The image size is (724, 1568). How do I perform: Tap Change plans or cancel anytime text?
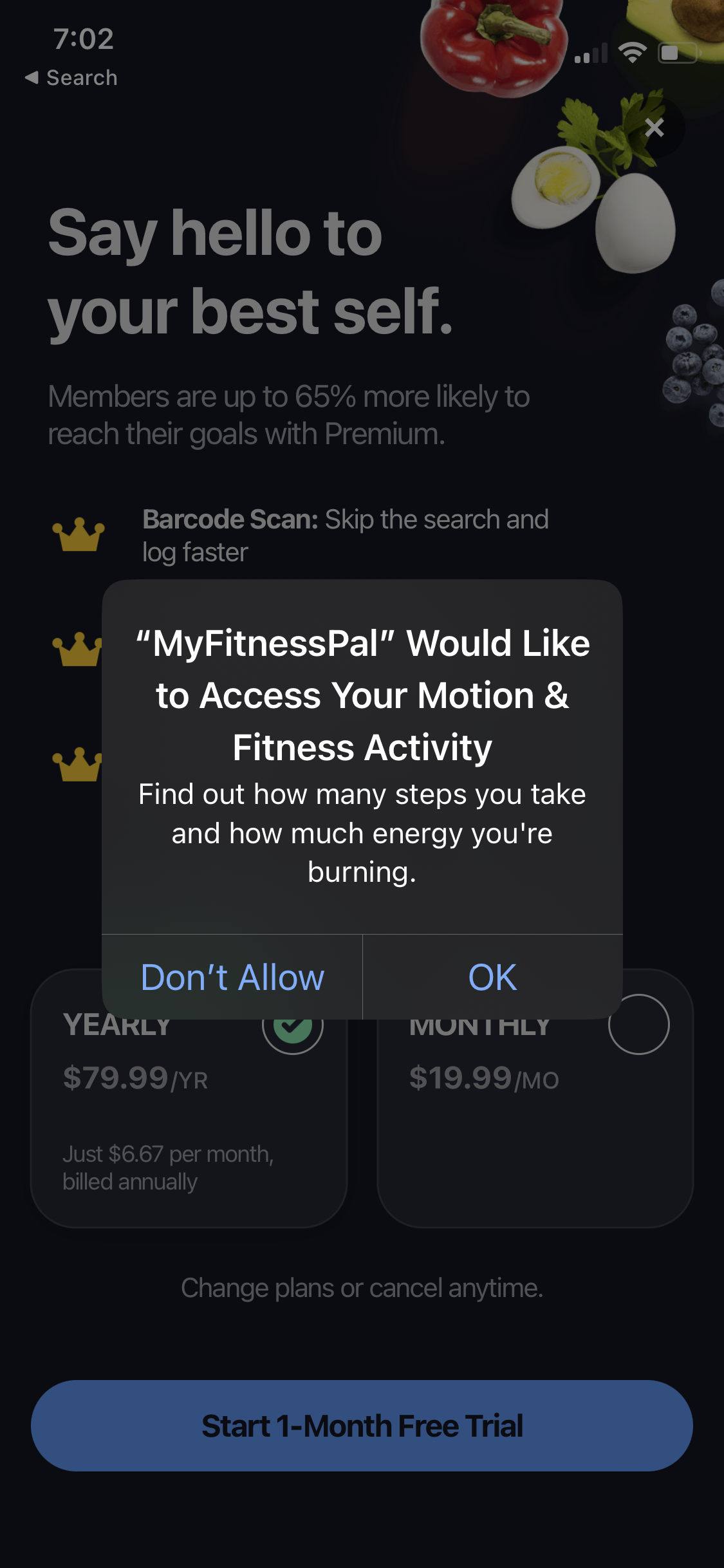tap(362, 1287)
